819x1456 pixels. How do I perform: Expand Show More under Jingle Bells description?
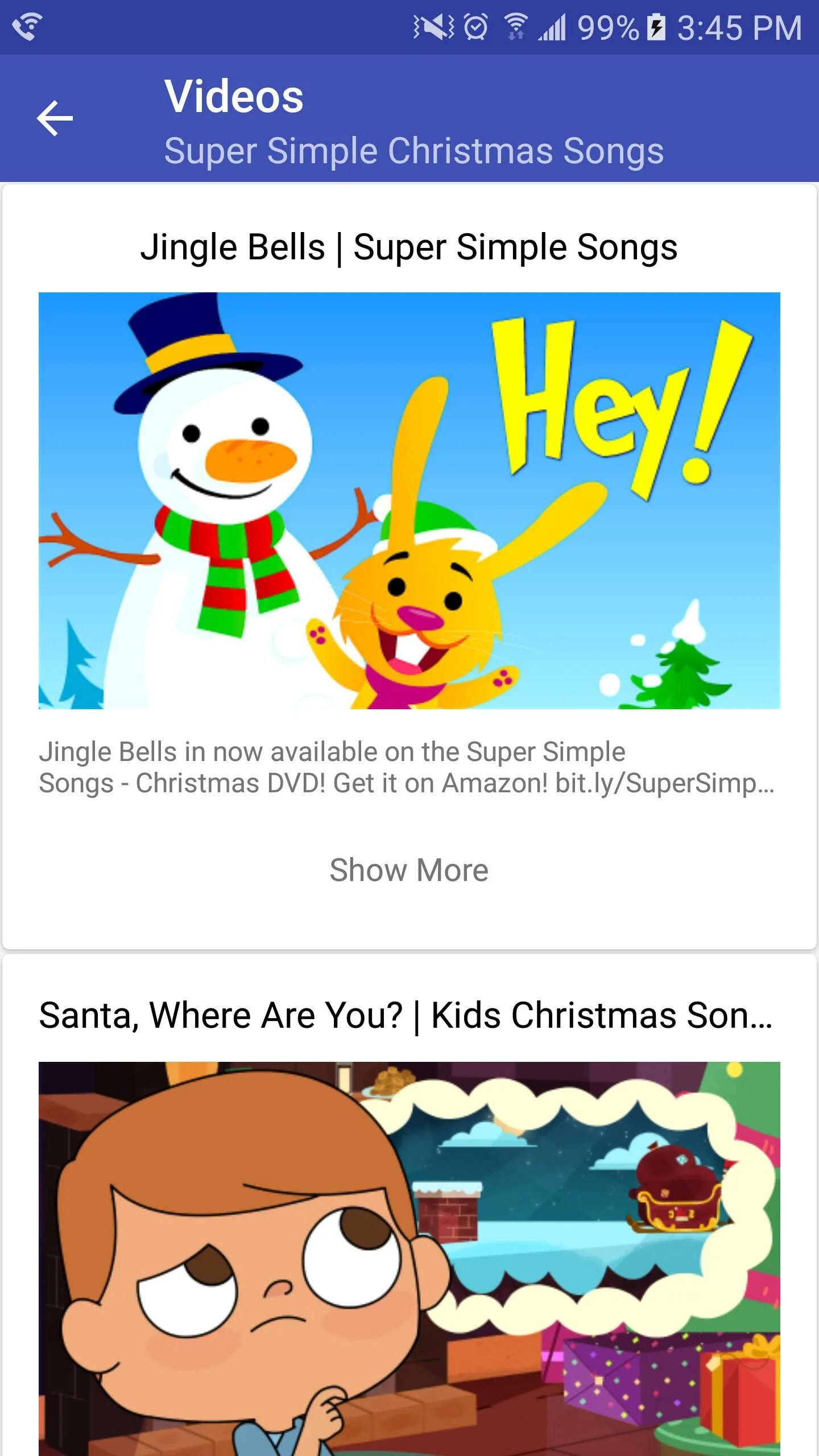click(409, 870)
